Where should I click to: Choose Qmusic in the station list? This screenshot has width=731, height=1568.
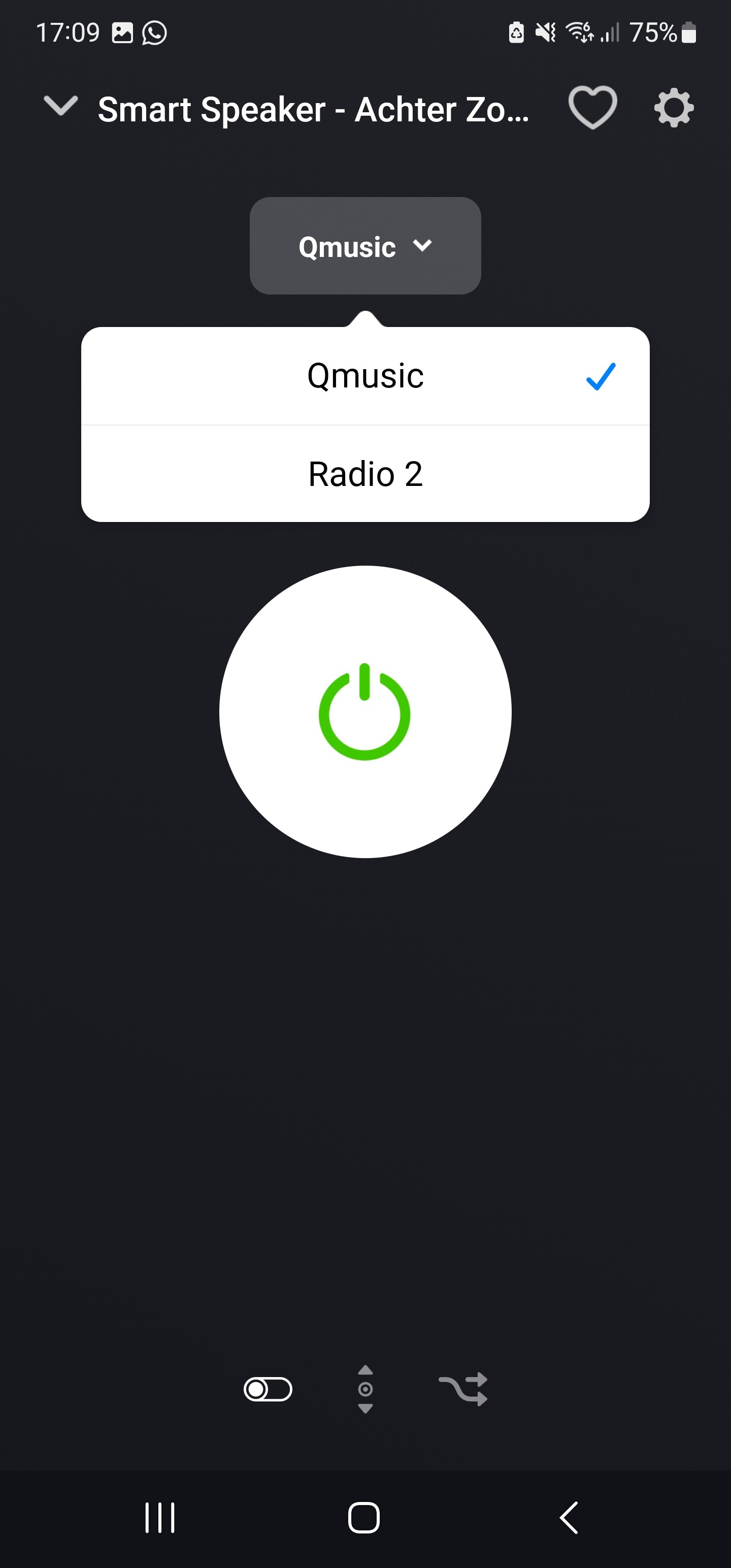(x=365, y=376)
